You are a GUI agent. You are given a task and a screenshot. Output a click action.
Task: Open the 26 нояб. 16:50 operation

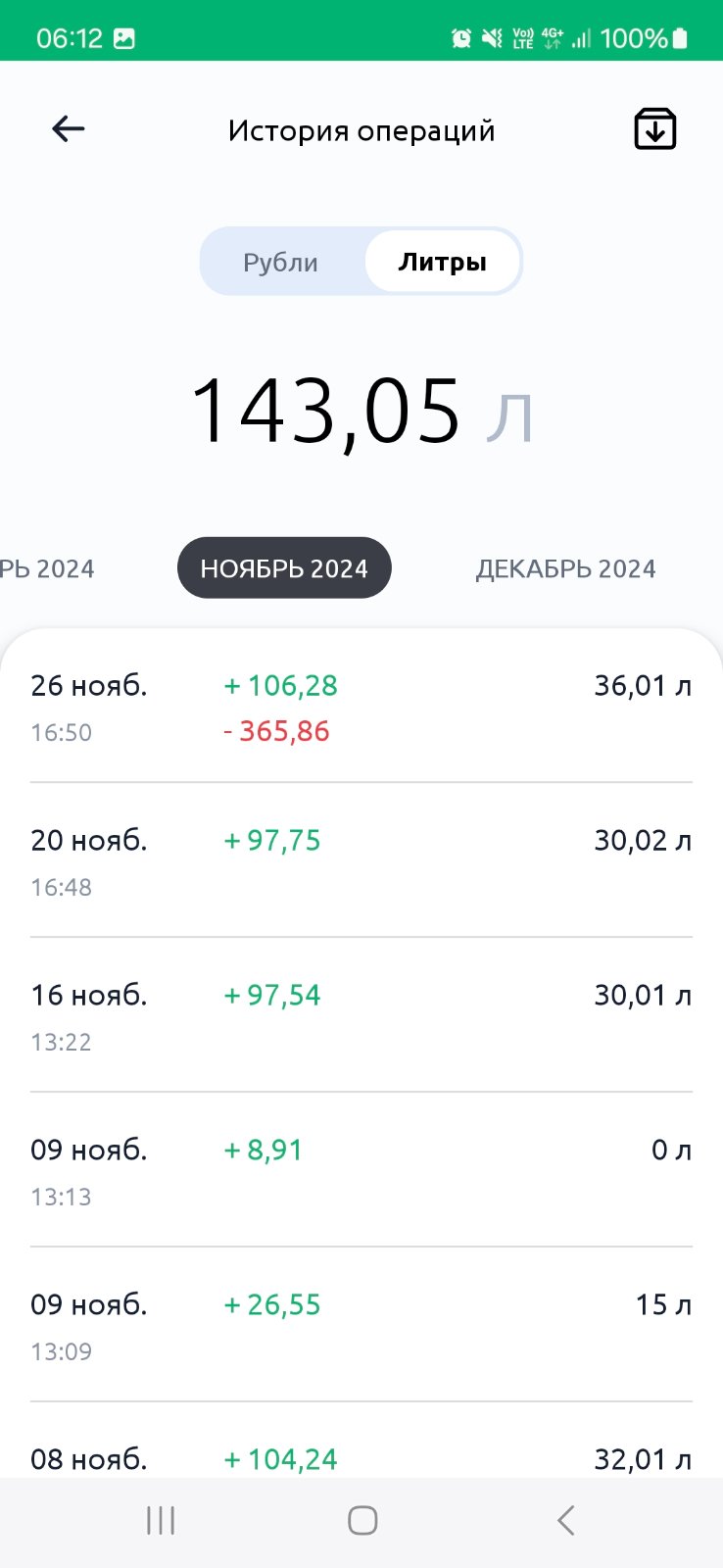pos(361,708)
